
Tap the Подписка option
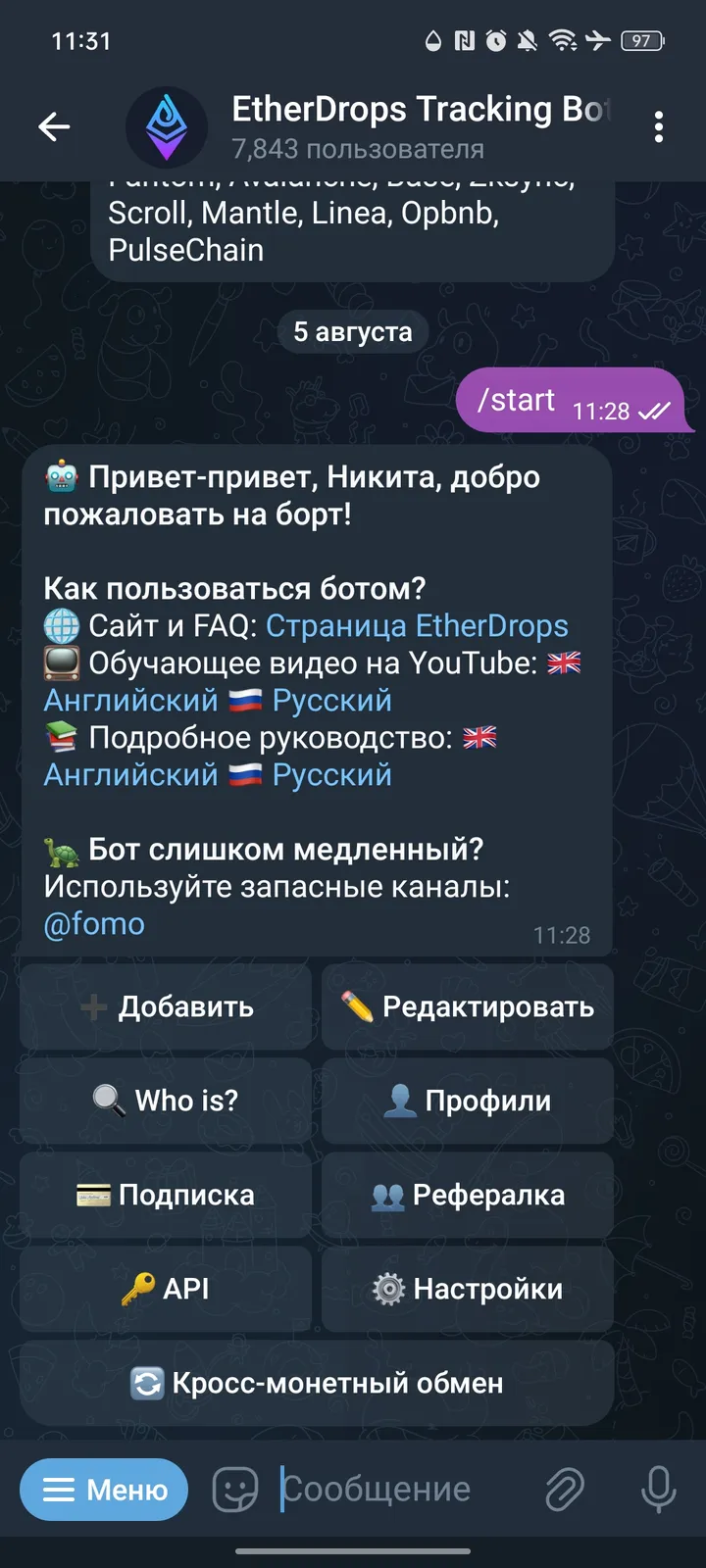[164, 1195]
